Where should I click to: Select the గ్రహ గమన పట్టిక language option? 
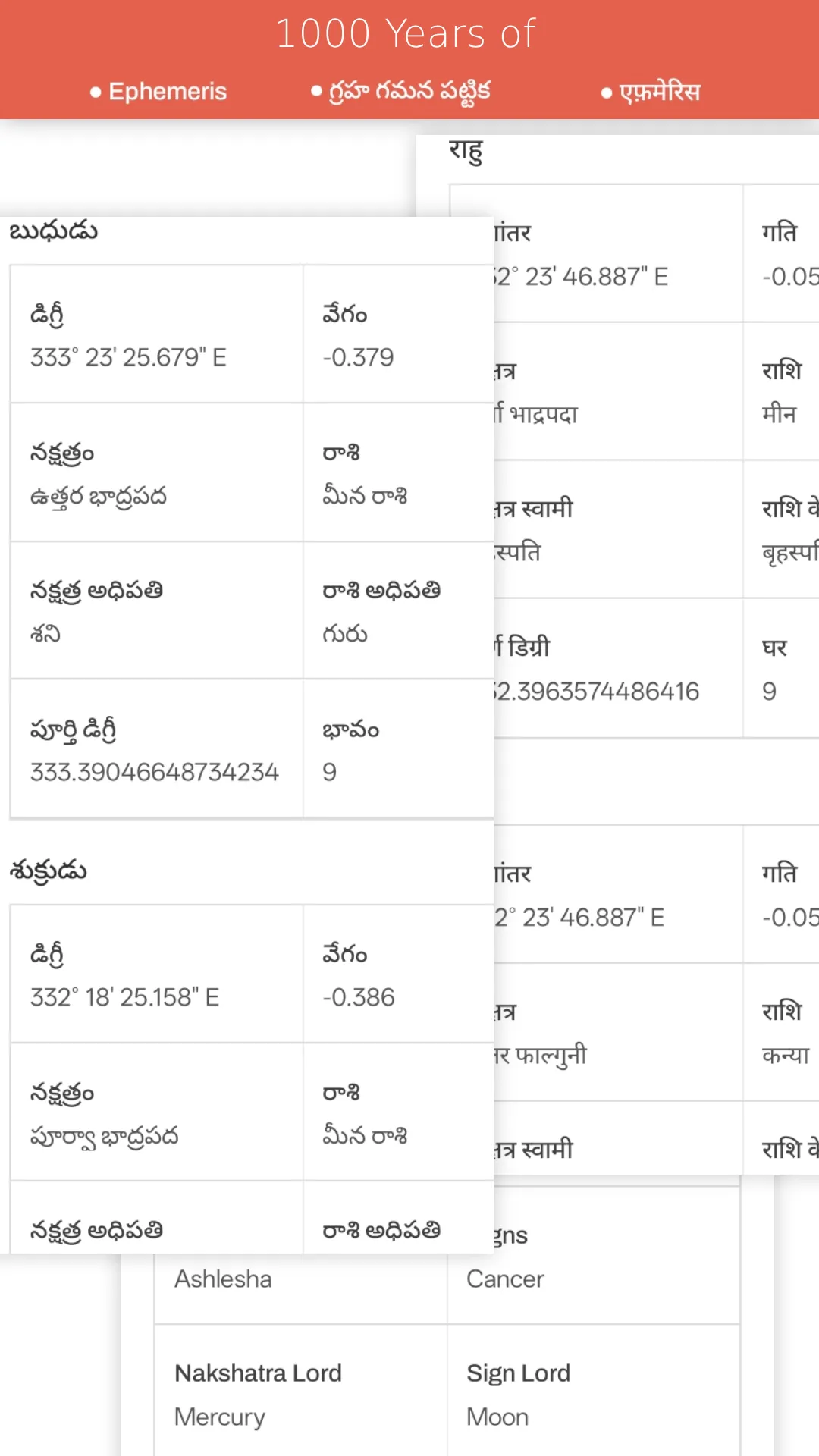(x=400, y=89)
